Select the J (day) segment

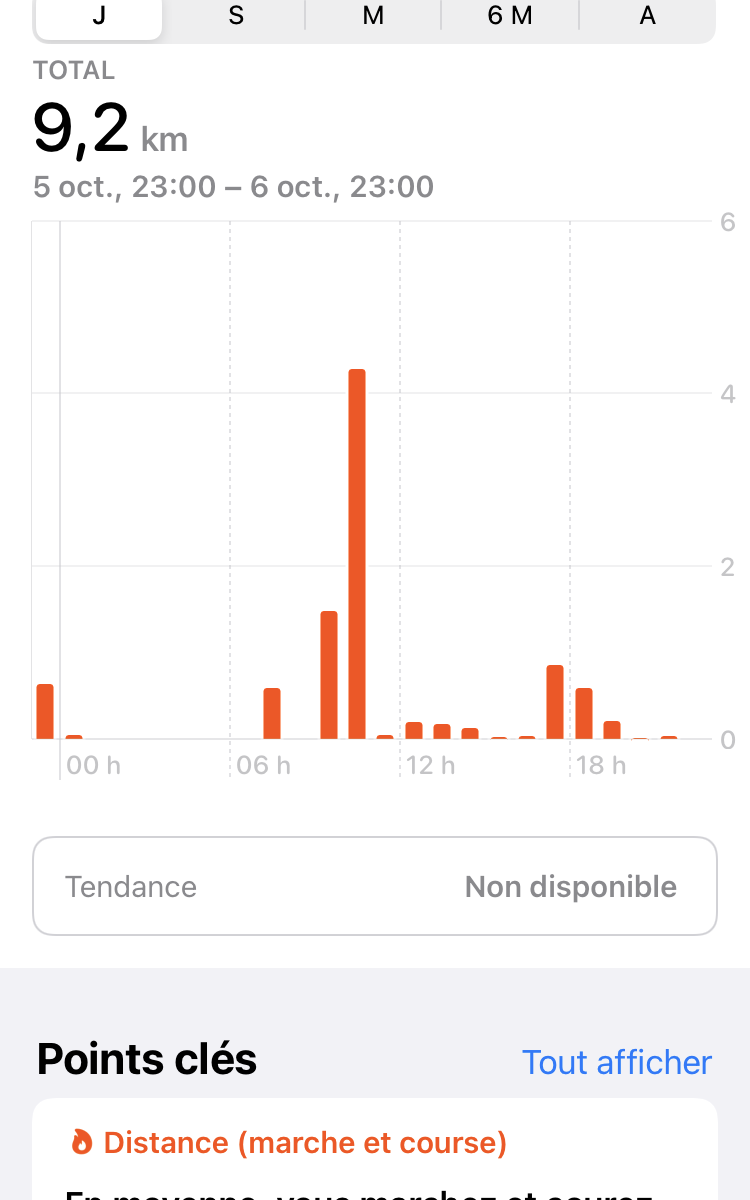(x=99, y=17)
